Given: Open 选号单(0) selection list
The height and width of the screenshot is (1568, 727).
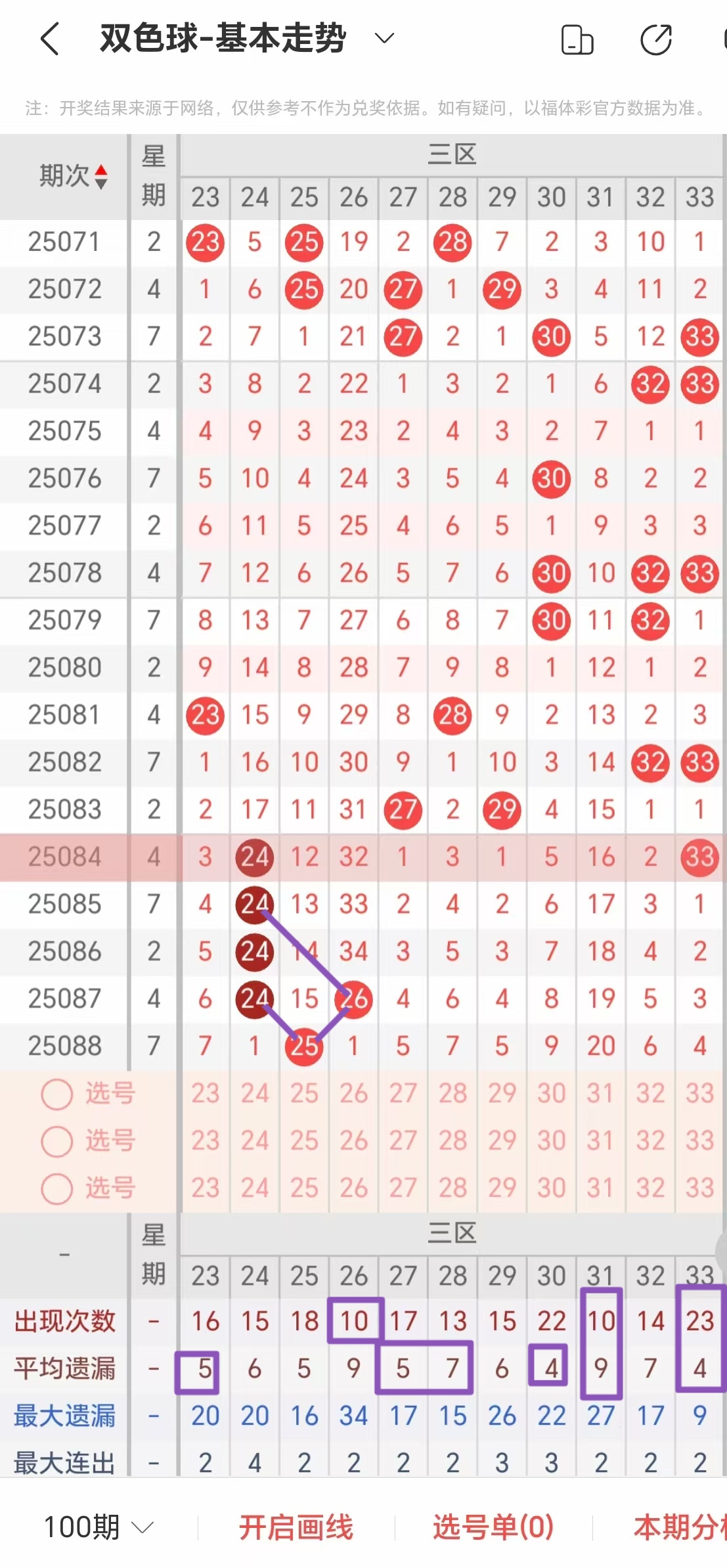Looking at the screenshot, I should point(493,1527).
